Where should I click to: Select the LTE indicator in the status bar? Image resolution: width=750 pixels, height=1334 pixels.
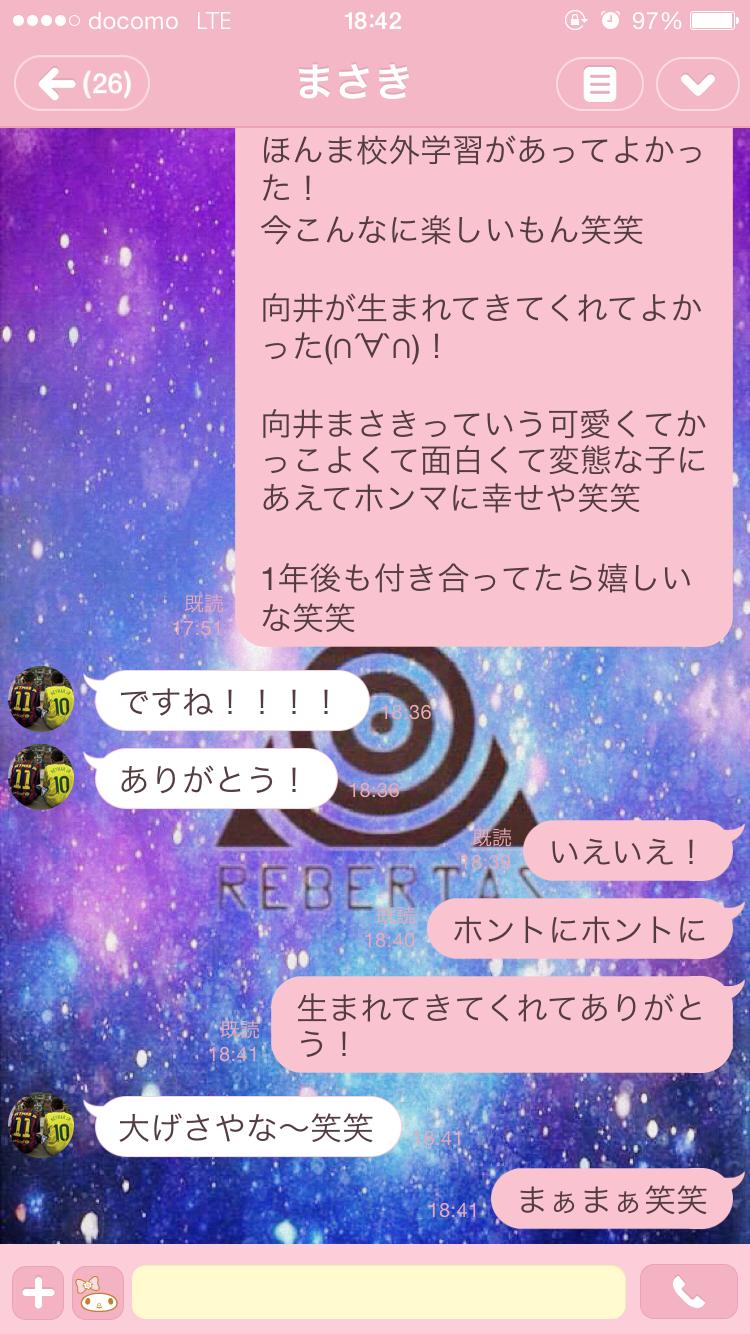click(211, 19)
